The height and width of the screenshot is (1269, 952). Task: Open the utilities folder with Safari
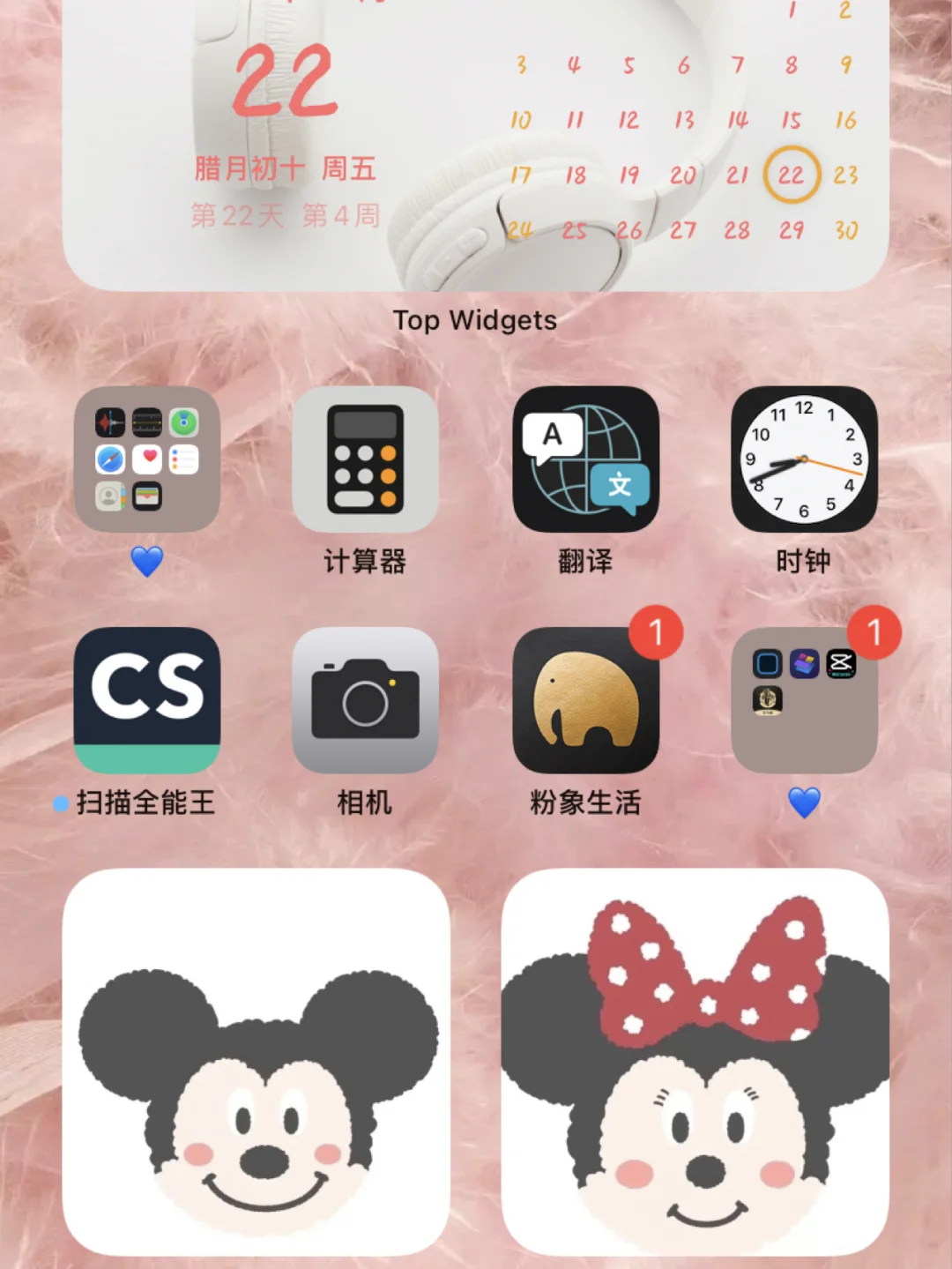coord(147,459)
